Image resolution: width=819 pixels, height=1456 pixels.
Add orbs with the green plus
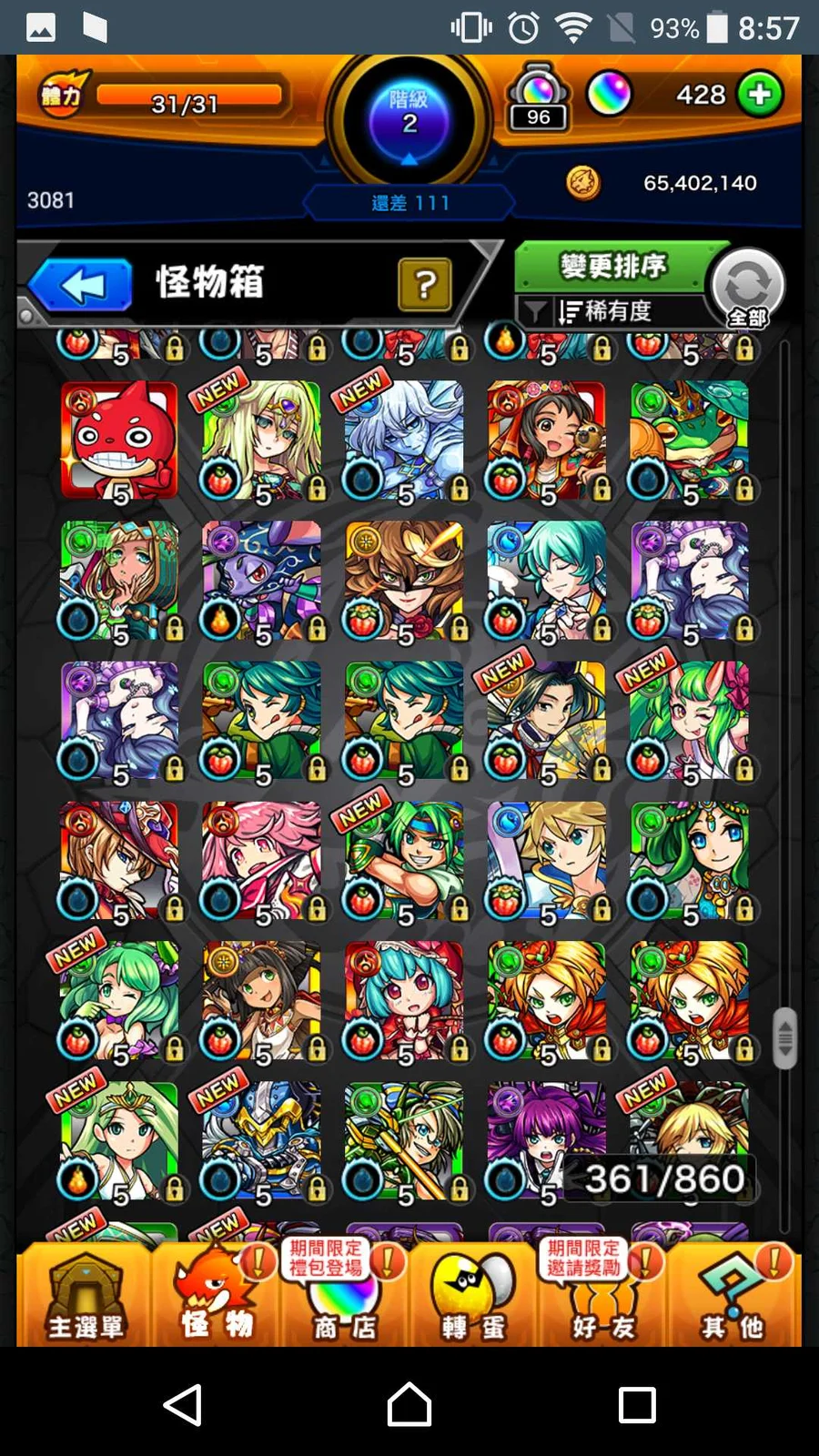click(760, 94)
